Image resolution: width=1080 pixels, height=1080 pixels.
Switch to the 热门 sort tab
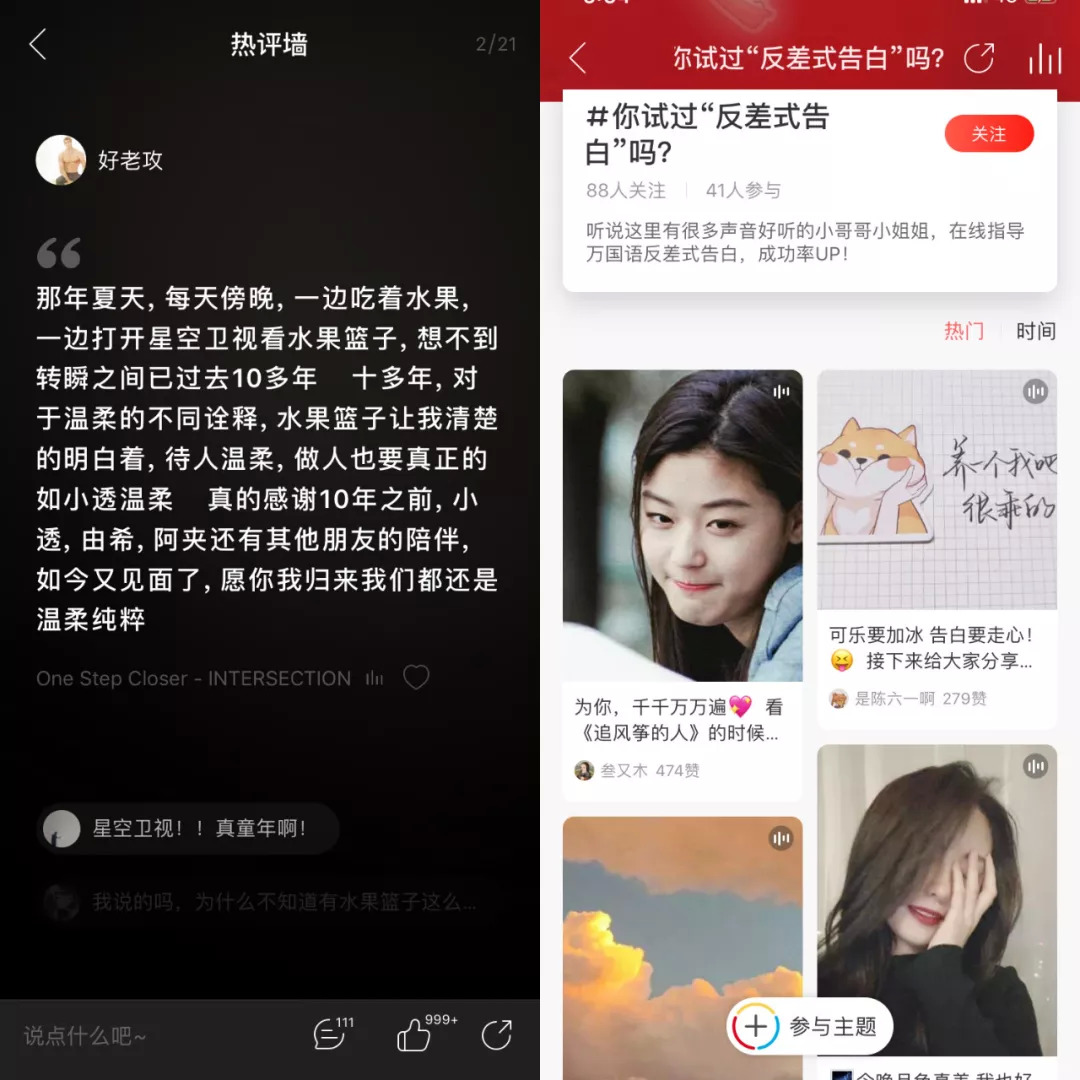point(963,331)
